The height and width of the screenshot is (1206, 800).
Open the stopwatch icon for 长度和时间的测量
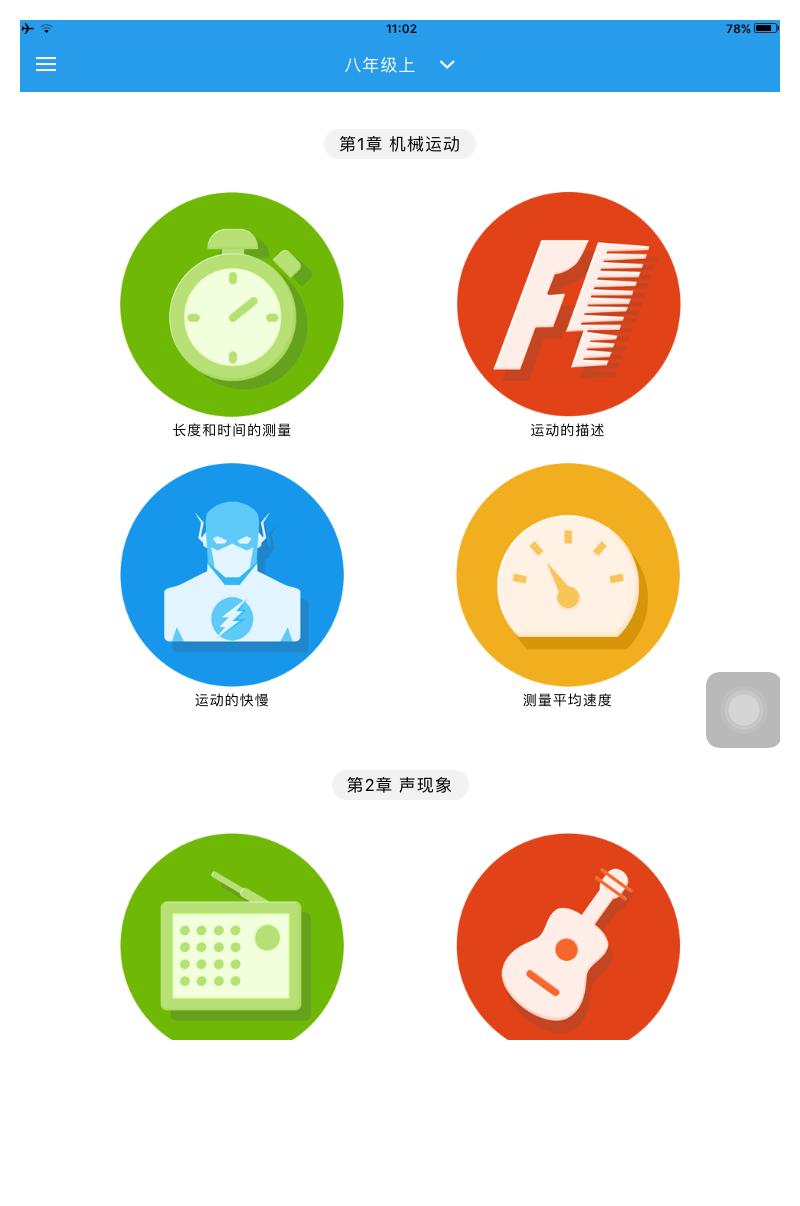coord(232,304)
